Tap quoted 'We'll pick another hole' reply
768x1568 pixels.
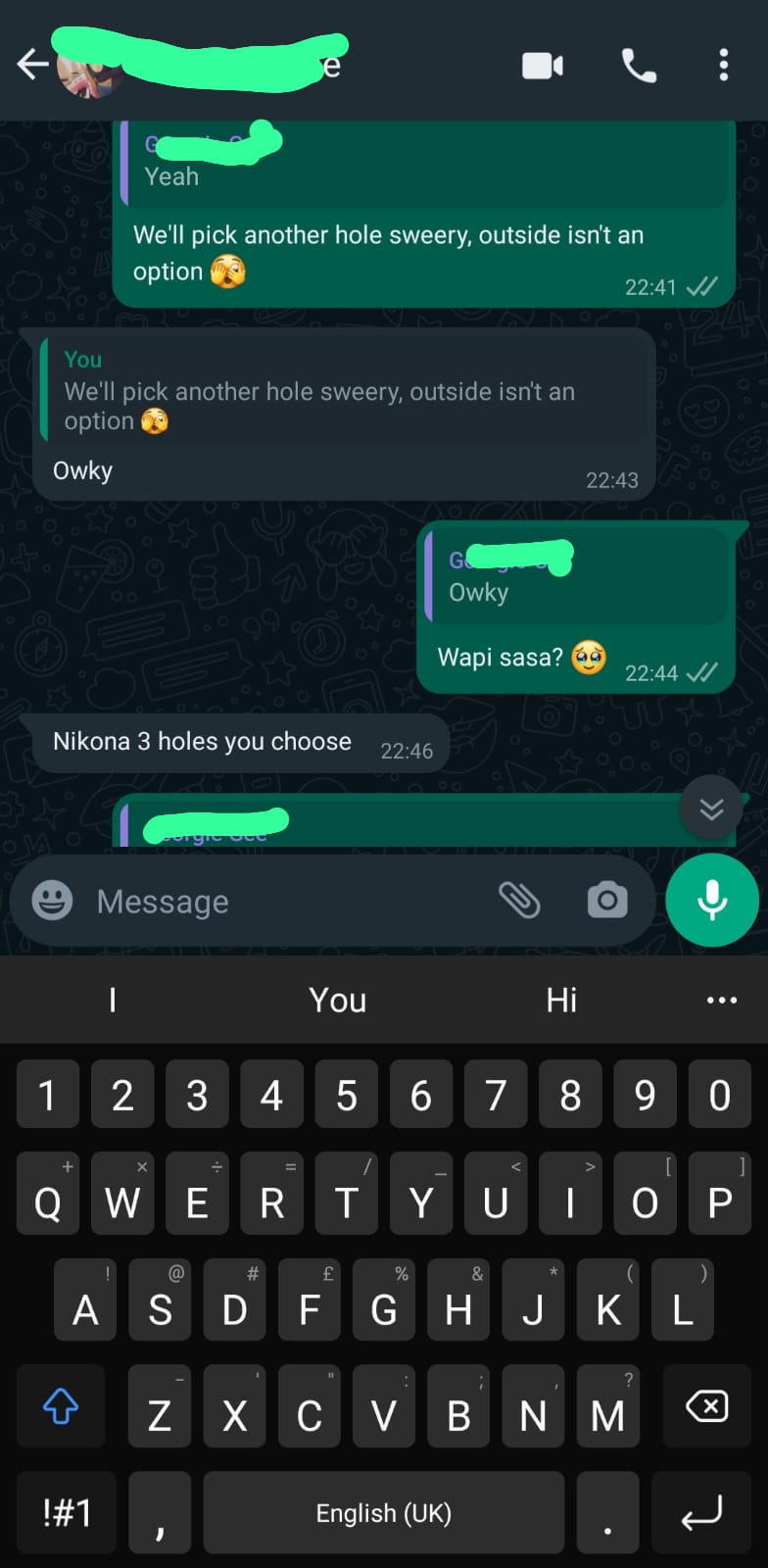[343, 392]
